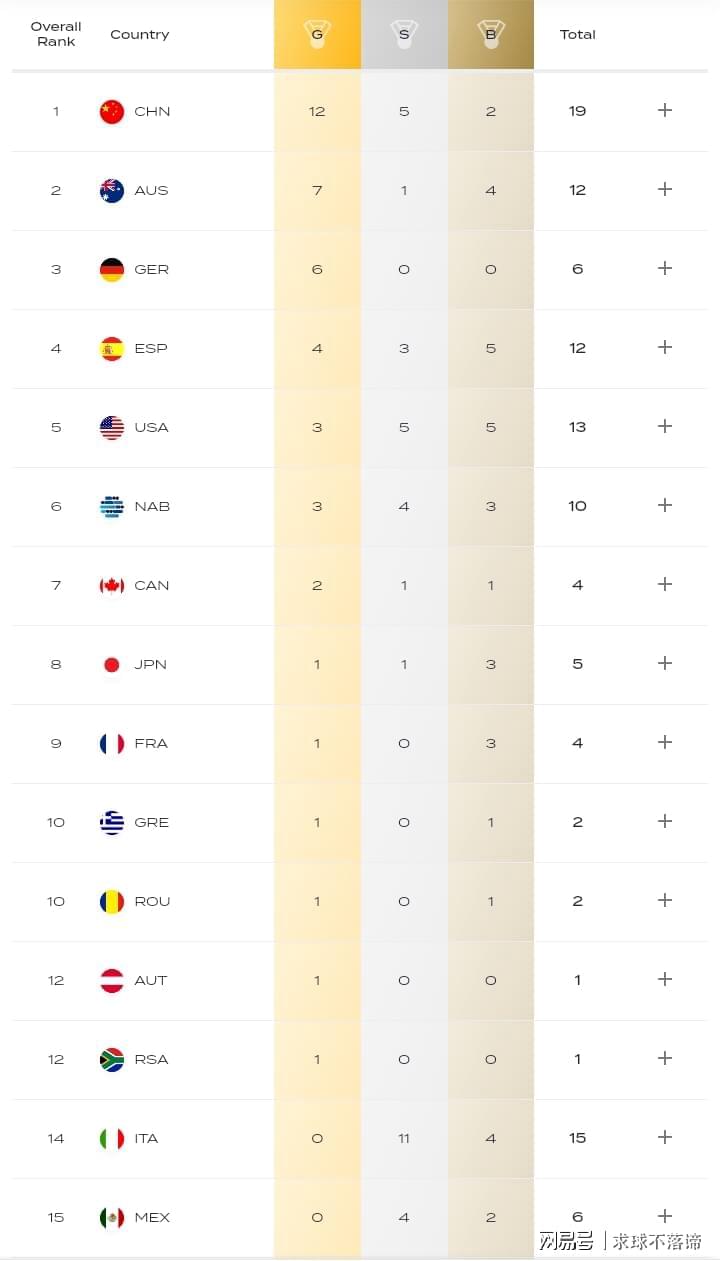720x1261 pixels.
Task: Expand ESP medal details
Action: (665, 347)
